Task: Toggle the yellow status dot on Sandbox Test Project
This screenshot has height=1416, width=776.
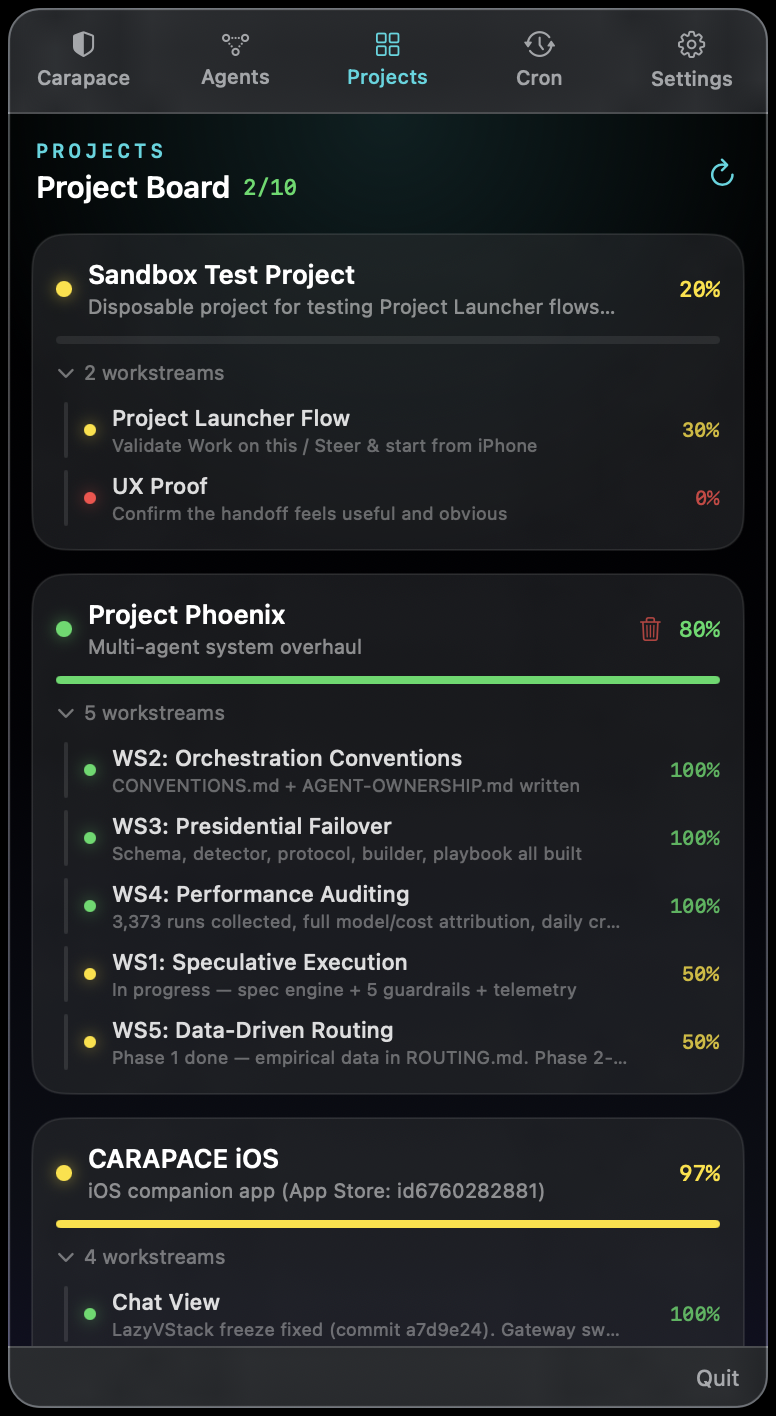Action: (65, 289)
